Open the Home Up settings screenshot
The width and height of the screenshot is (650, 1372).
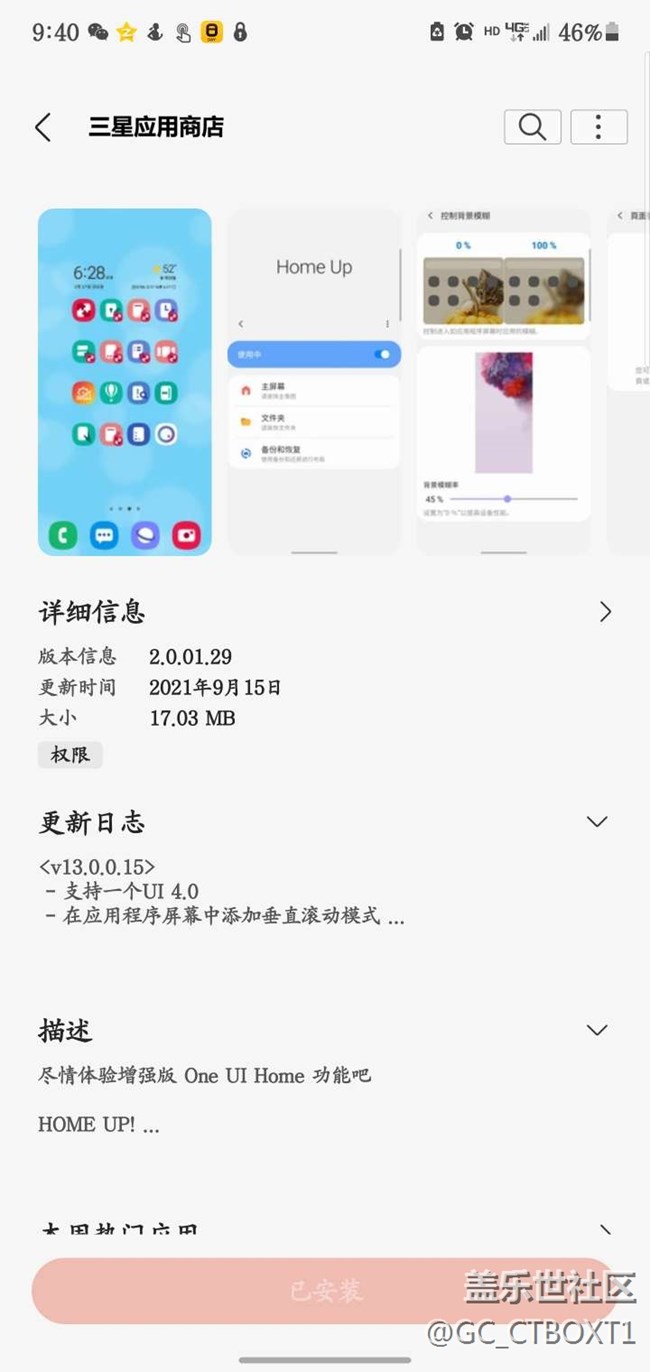click(x=314, y=381)
